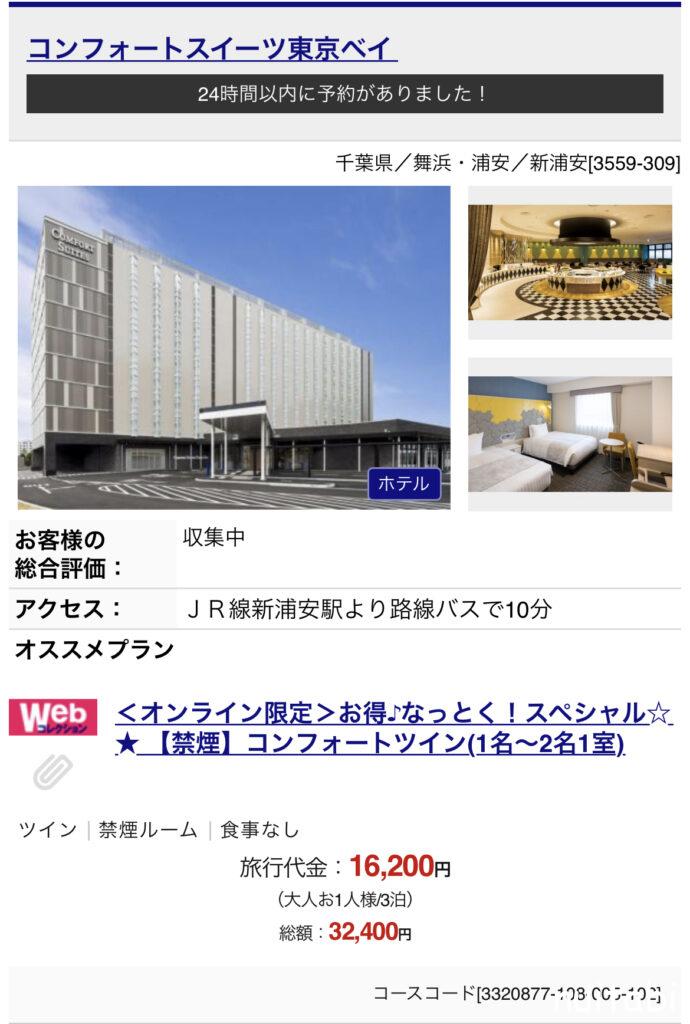Tap the paperclip icon beside the plan
This screenshot has width=690, height=1024.
[52, 772]
